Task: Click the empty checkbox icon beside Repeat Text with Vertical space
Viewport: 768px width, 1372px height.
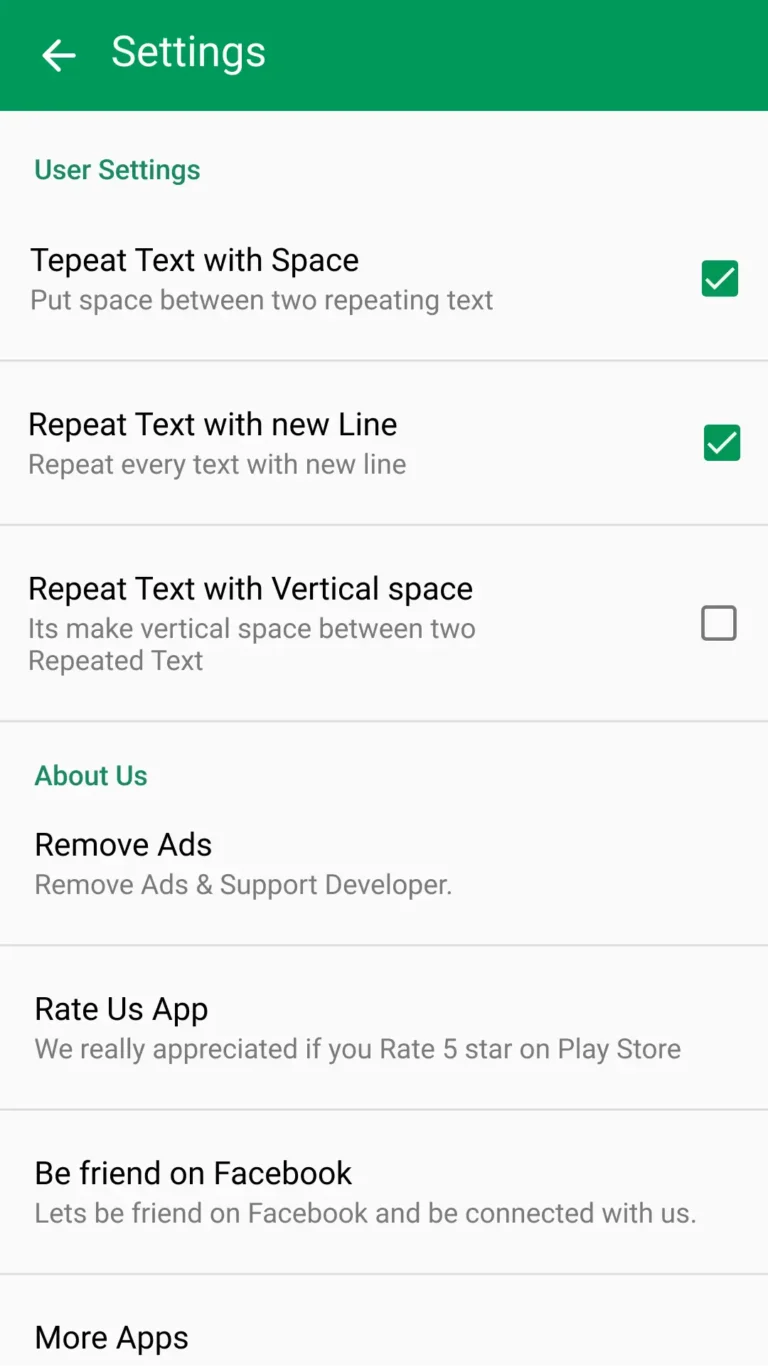Action: click(719, 622)
